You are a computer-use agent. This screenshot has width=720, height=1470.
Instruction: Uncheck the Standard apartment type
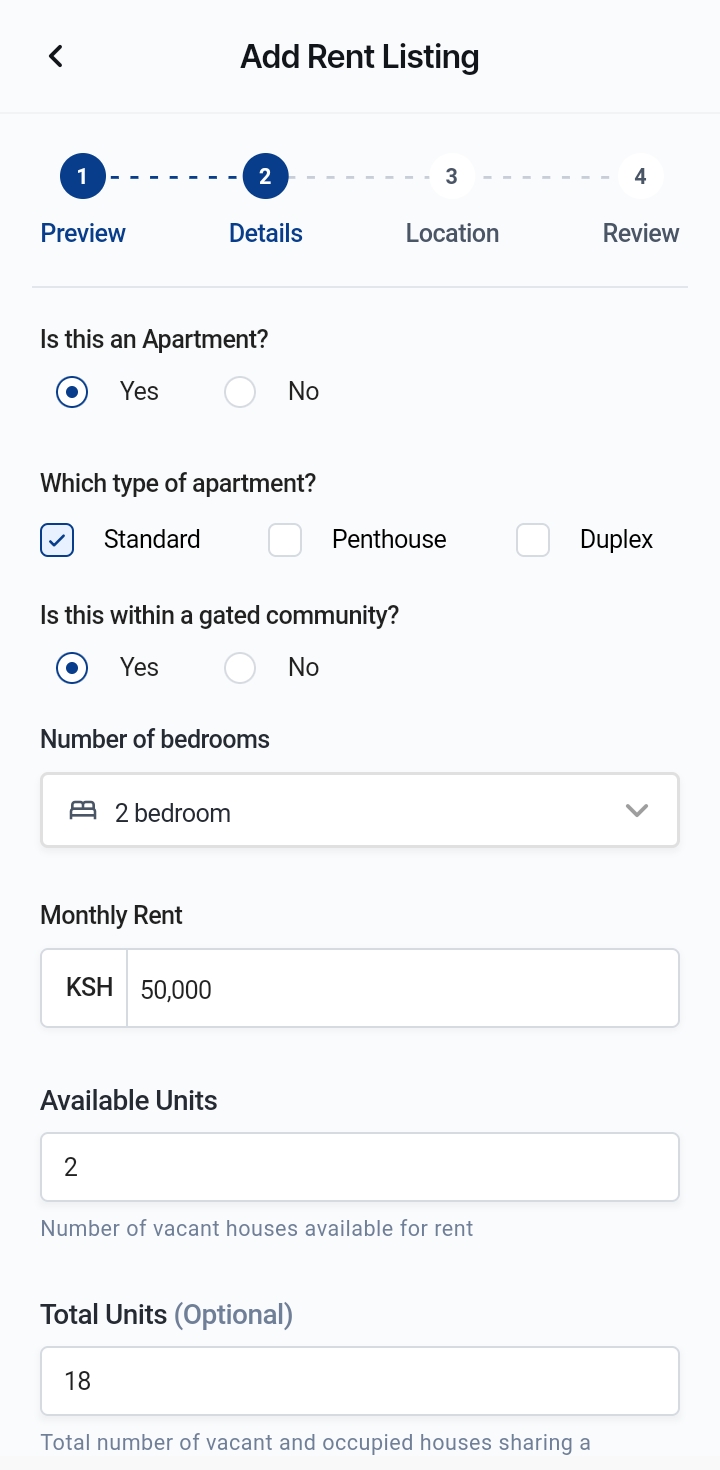[57, 540]
